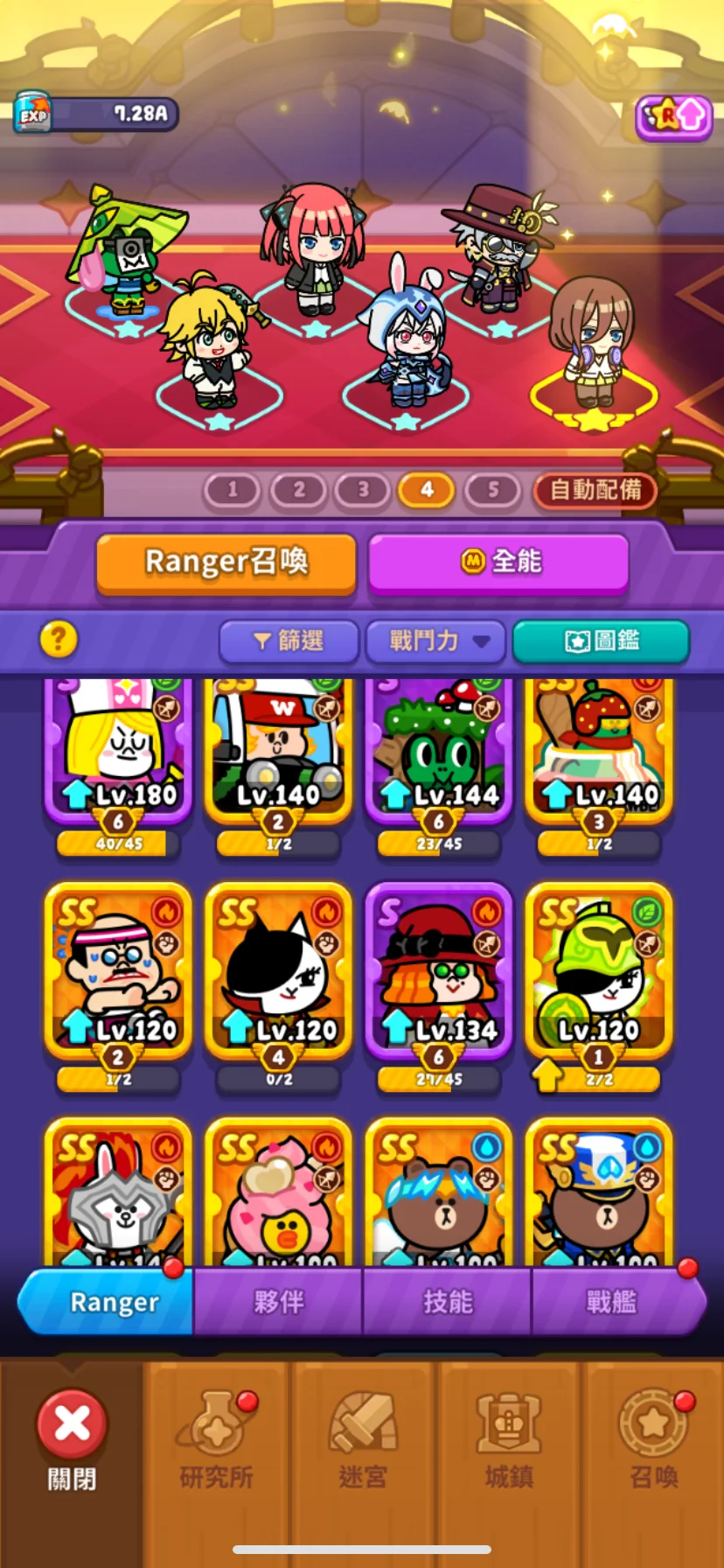
Task: Open the 篩選 filter
Action: pos(289,641)
